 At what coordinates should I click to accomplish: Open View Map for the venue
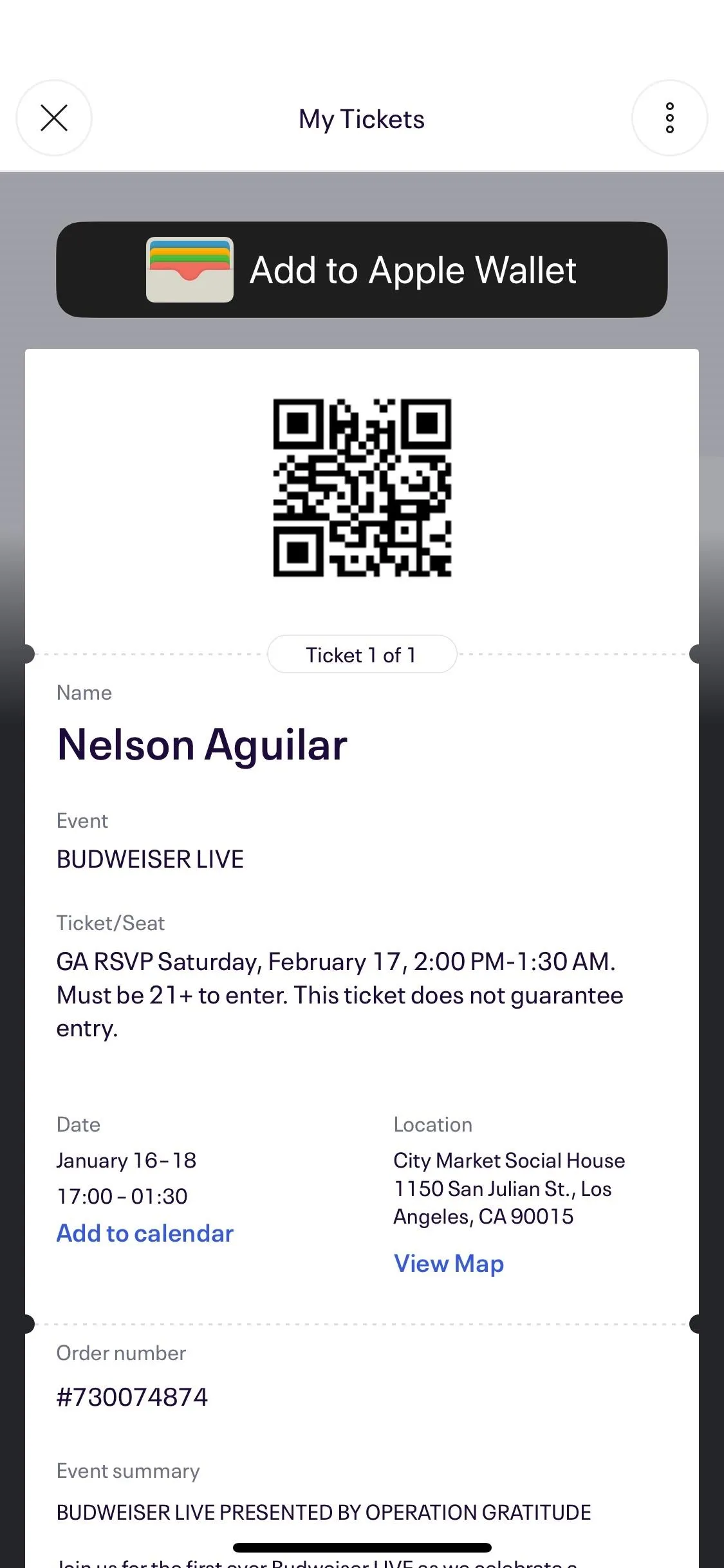pos(449,1264)
